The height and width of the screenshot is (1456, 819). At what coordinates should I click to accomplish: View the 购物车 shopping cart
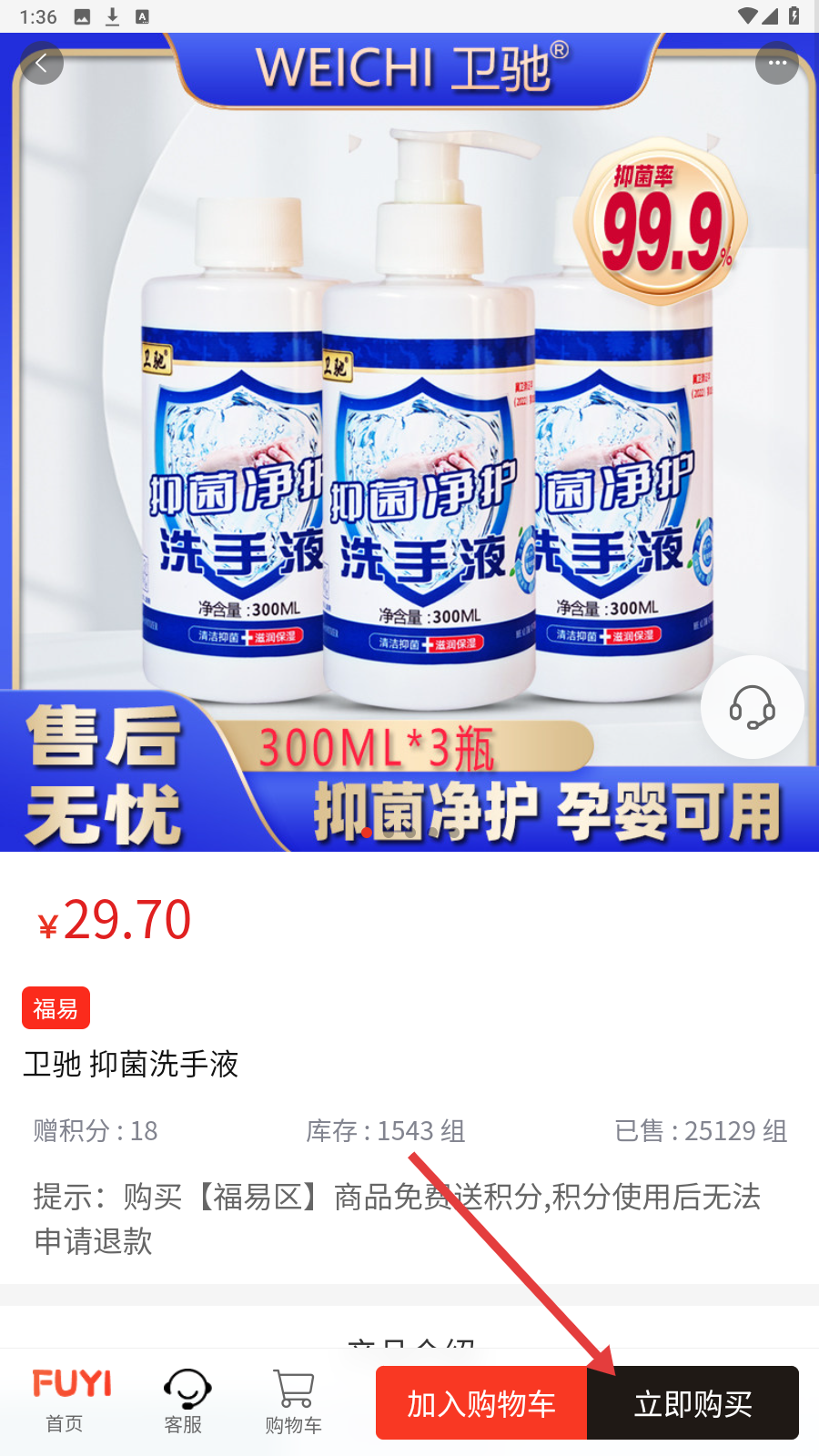[x=293, y=1401]
